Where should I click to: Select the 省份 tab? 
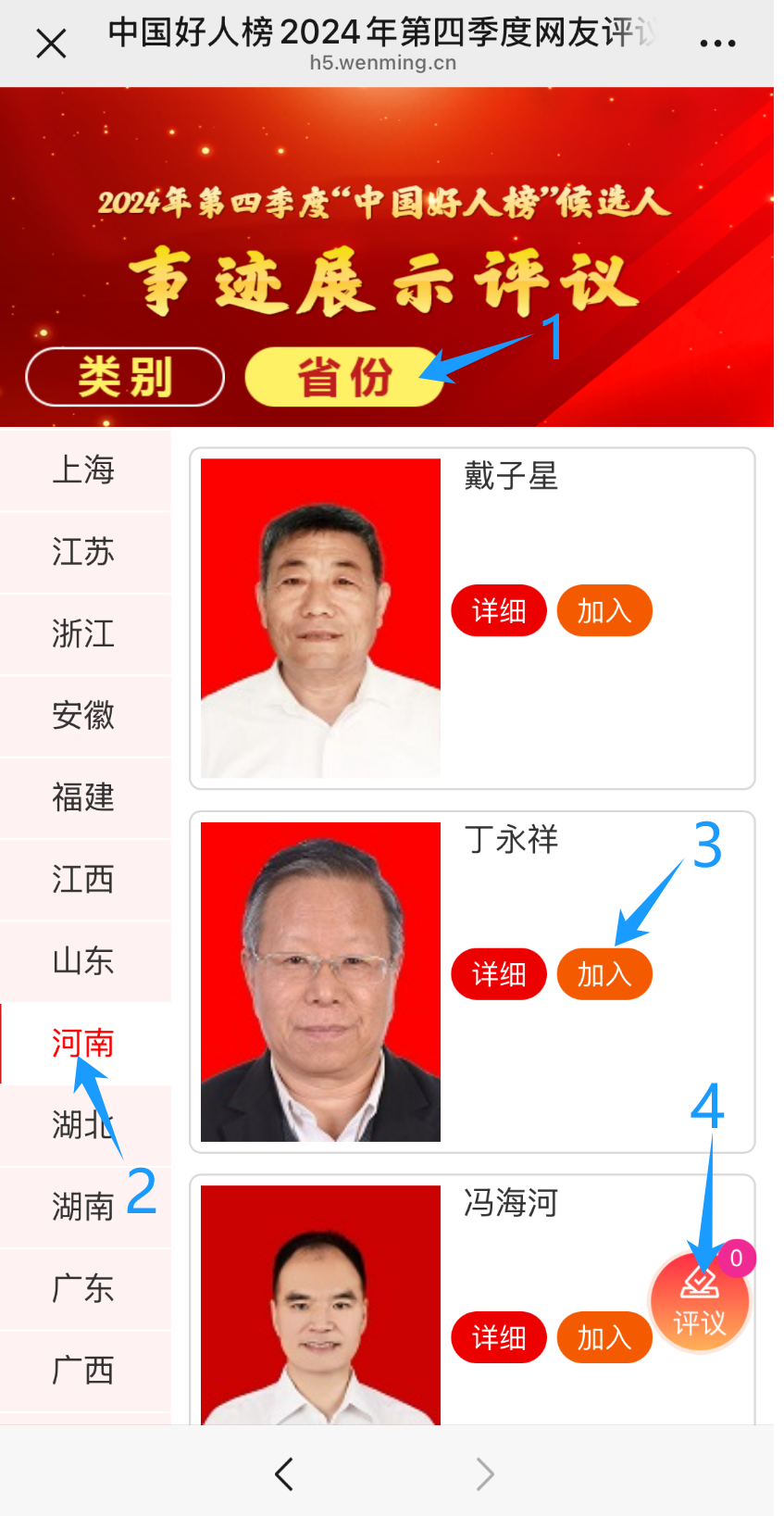pos(344,377)
